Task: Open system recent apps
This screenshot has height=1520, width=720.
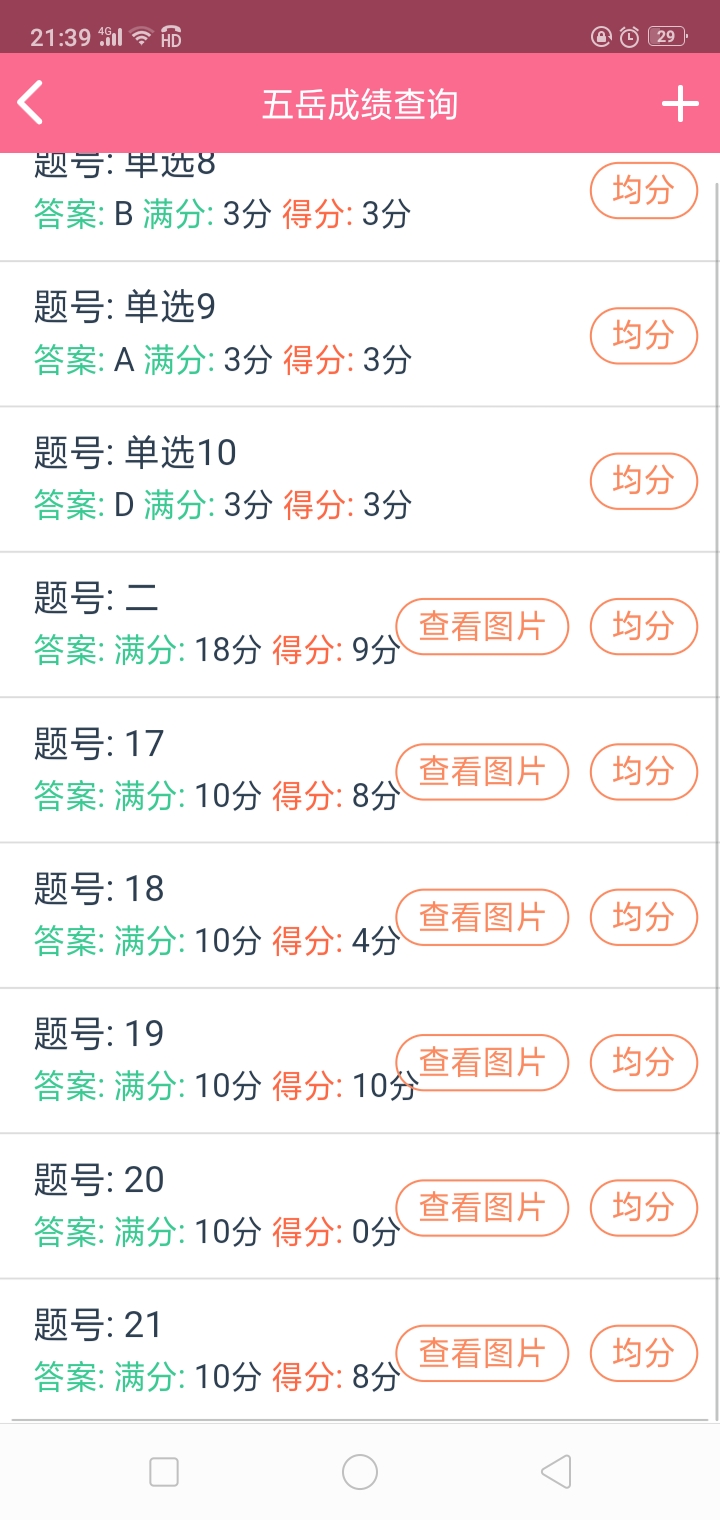Action: click(164, 1471)
